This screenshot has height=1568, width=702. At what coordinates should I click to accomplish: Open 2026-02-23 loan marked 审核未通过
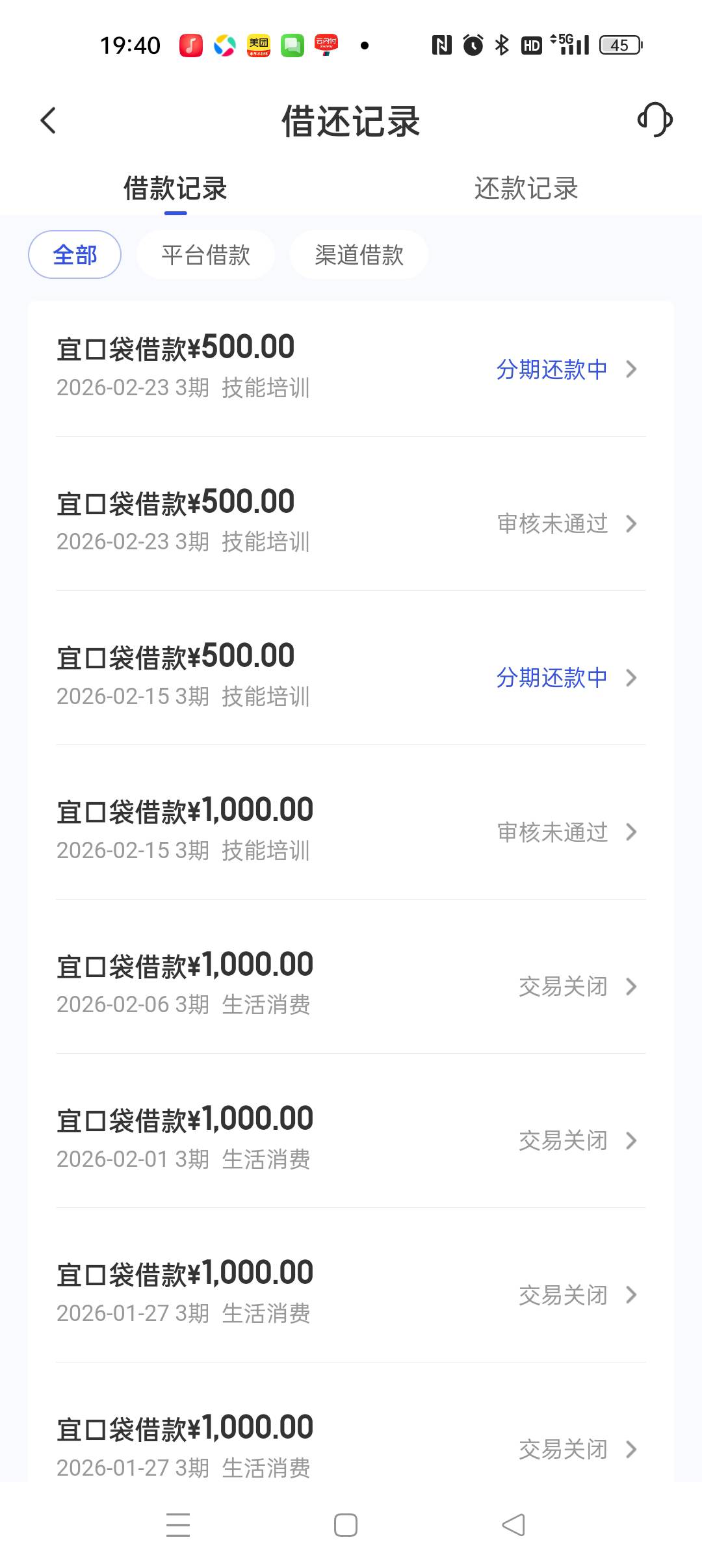tap(351, 522)
